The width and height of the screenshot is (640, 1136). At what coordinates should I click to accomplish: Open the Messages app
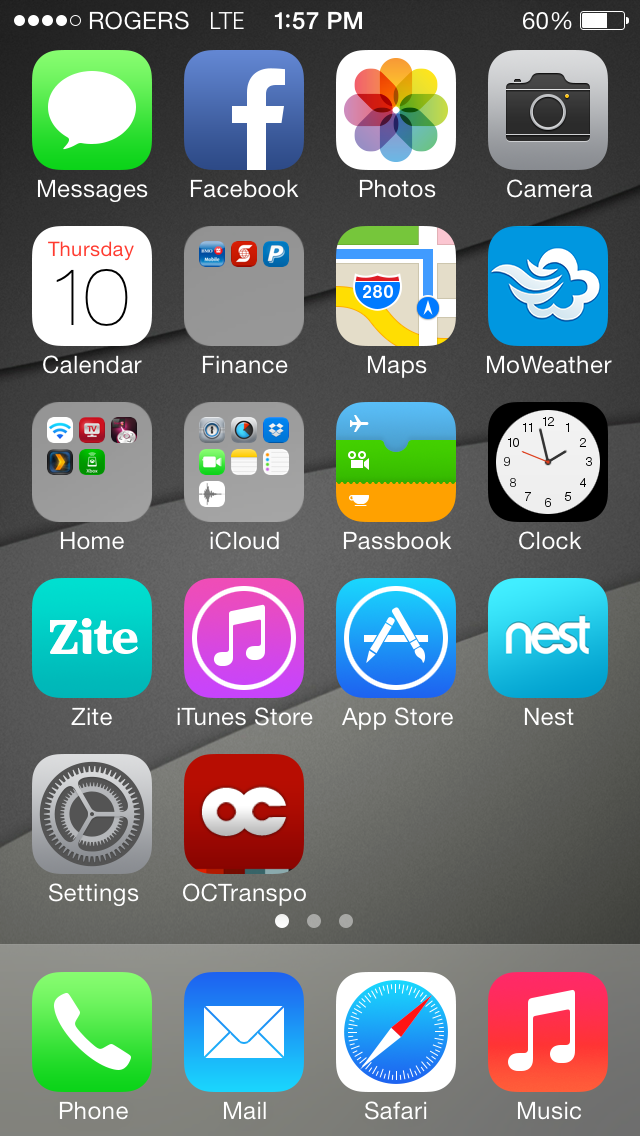(92, 110)
